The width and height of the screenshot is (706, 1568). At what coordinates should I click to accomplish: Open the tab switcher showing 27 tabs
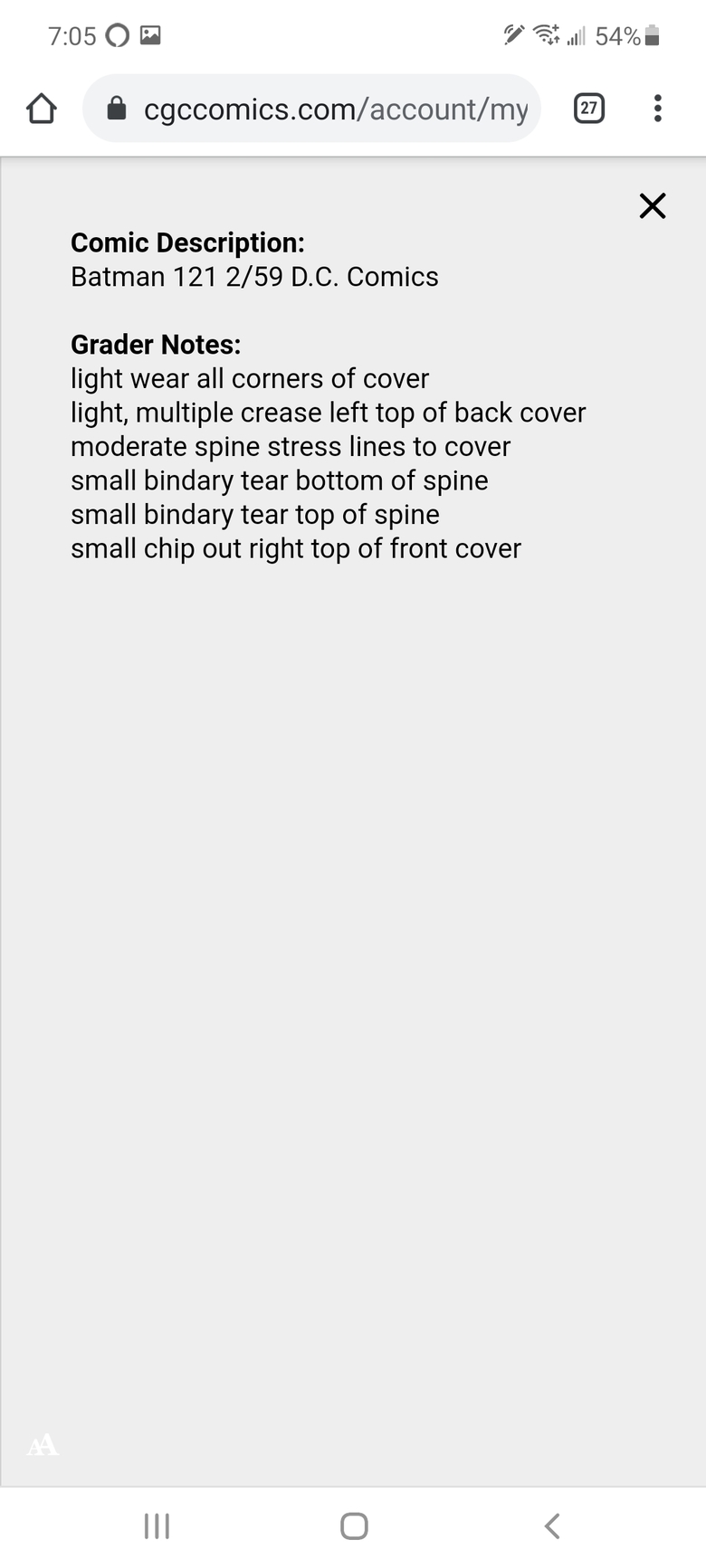589,109
